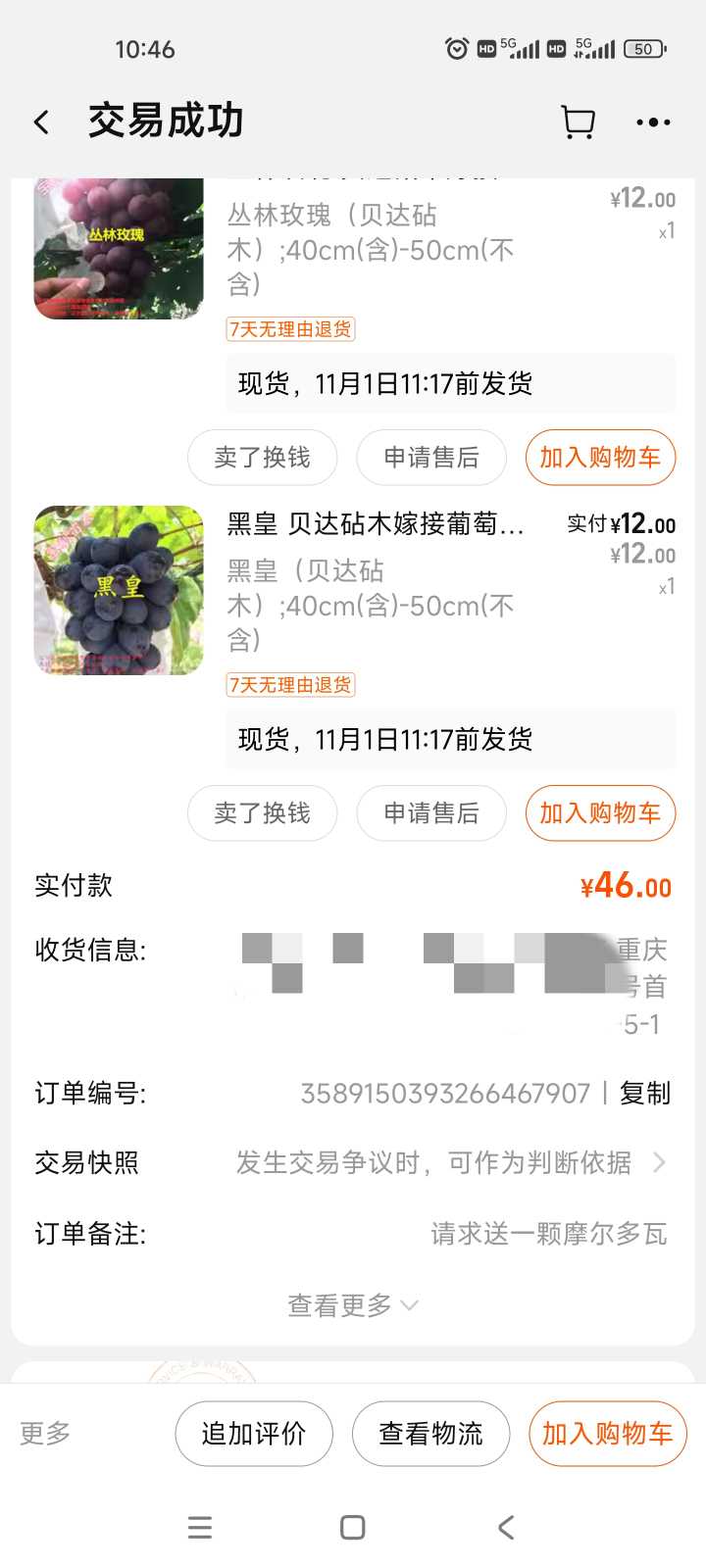The image size is (706, 1568).
Task: Add 黑皇 to cart via 加入购物车
Action: click(600, 813)
